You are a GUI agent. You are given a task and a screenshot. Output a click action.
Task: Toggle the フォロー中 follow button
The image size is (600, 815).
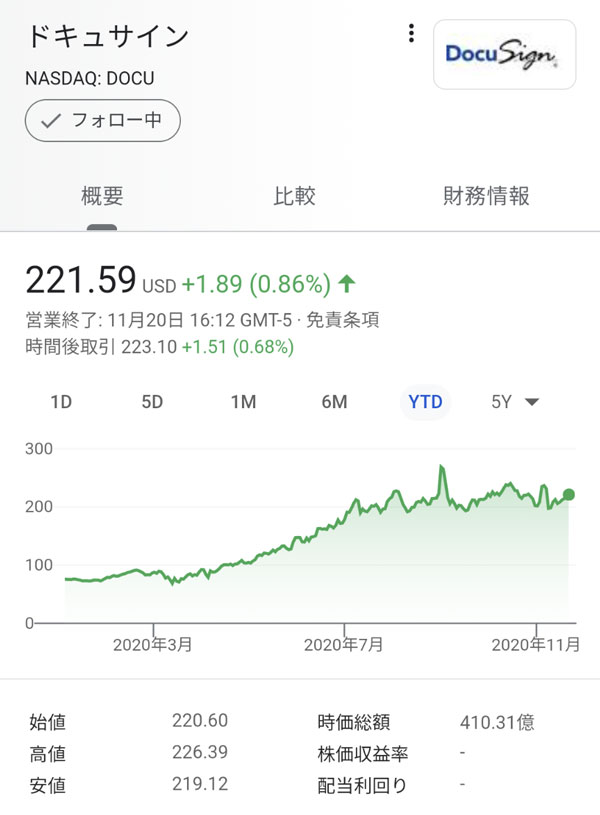[x=103, y=121]
